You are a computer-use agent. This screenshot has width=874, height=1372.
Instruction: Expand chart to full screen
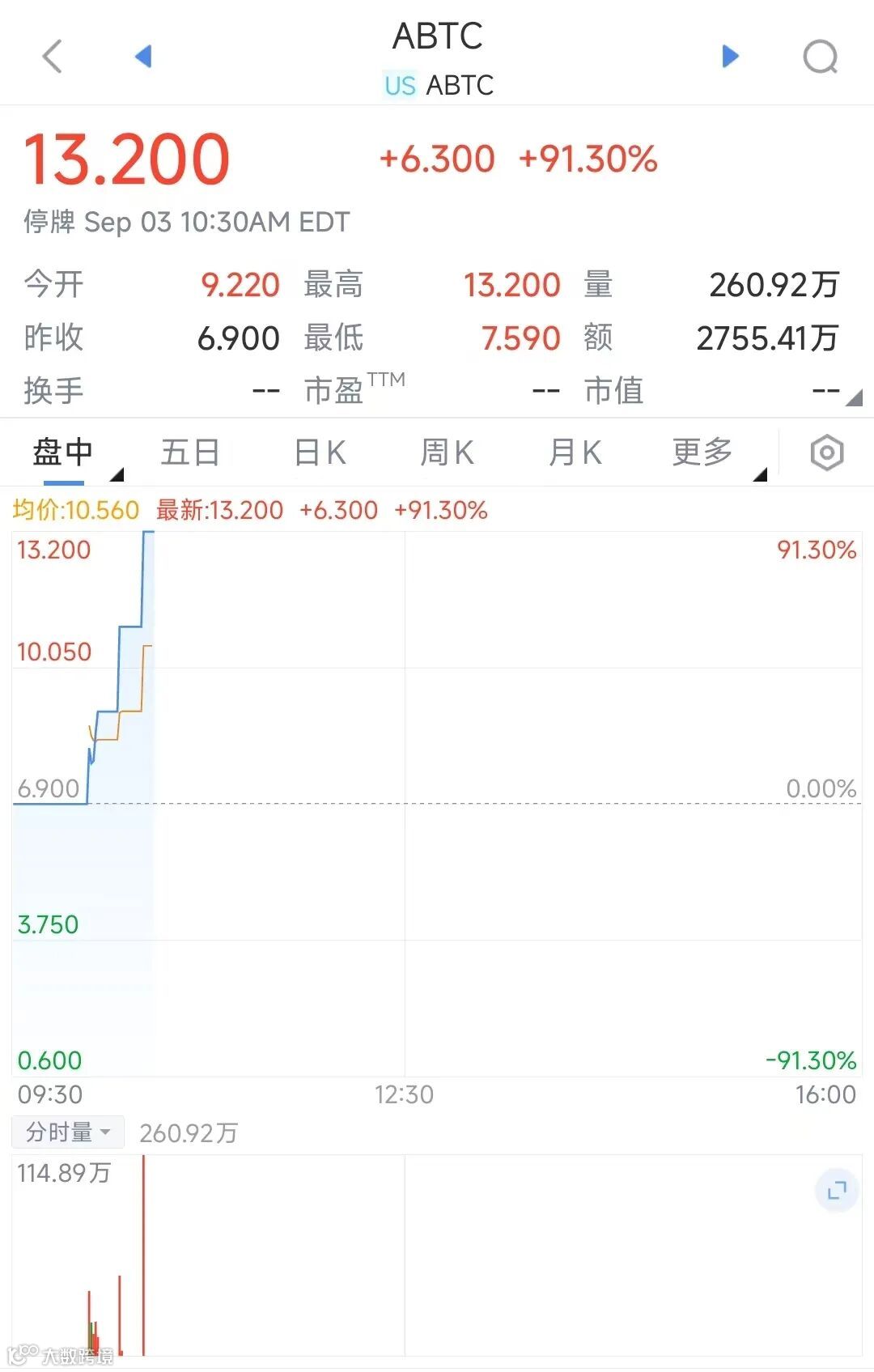click(x=837, y=1190)
